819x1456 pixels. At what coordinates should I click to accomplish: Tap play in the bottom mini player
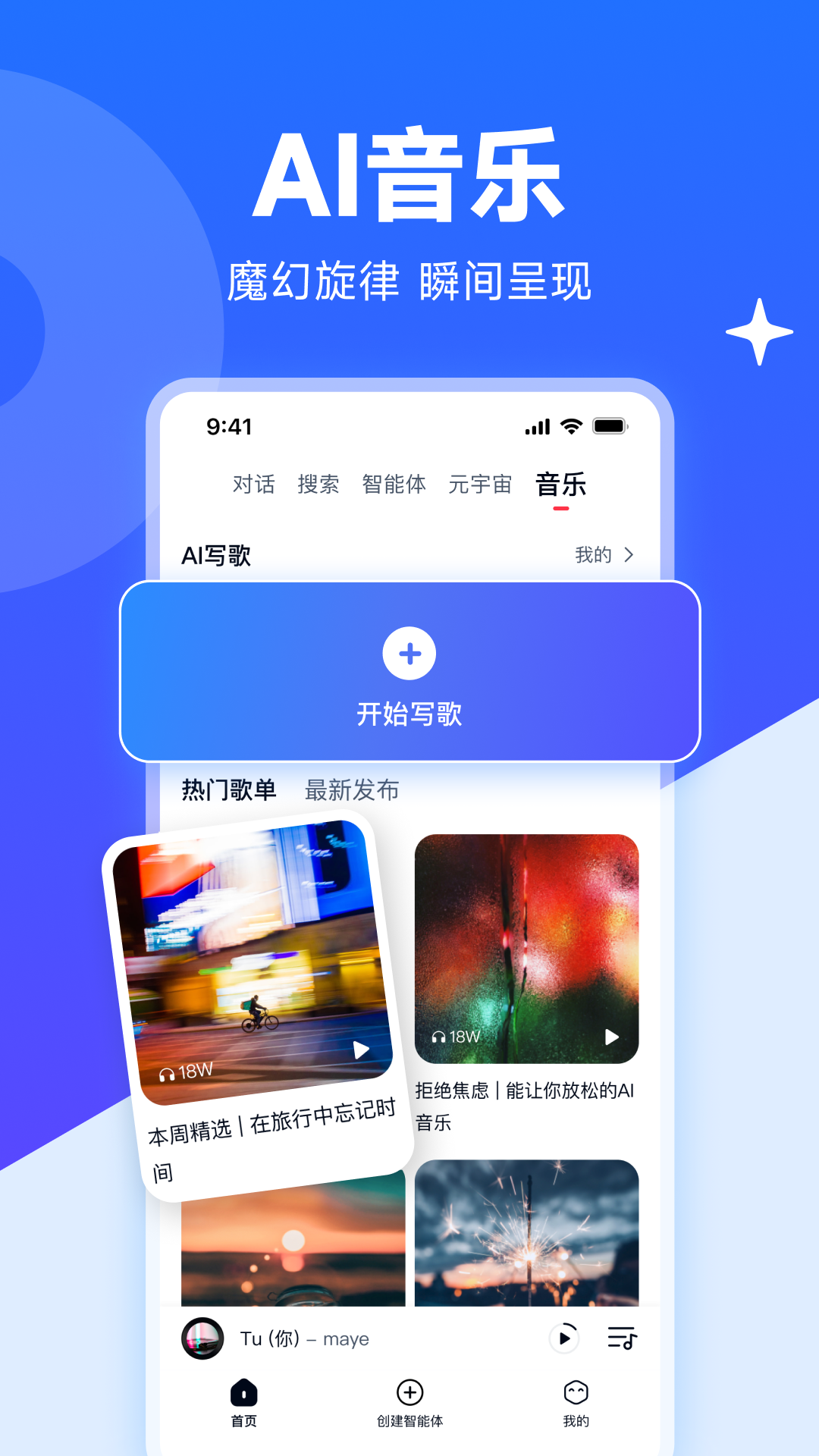click(563, 1339)
